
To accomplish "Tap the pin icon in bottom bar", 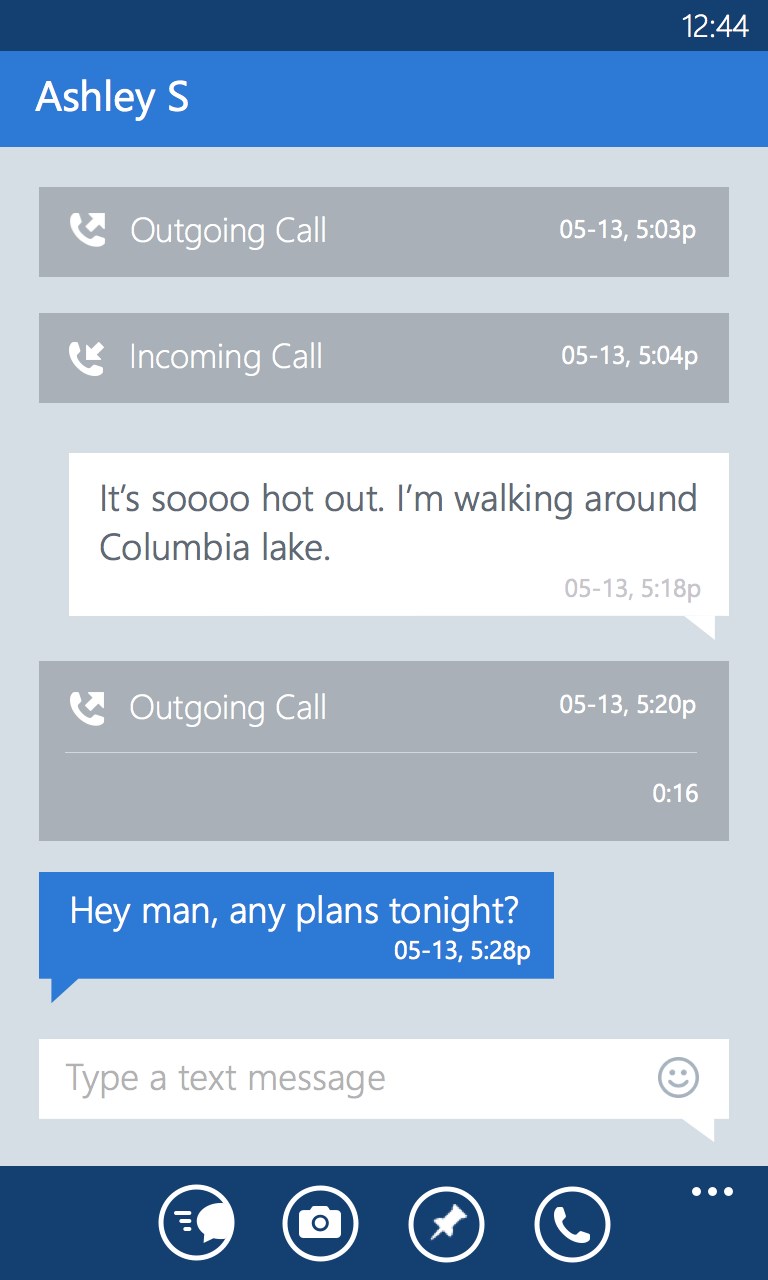I will click(446, 1222).
